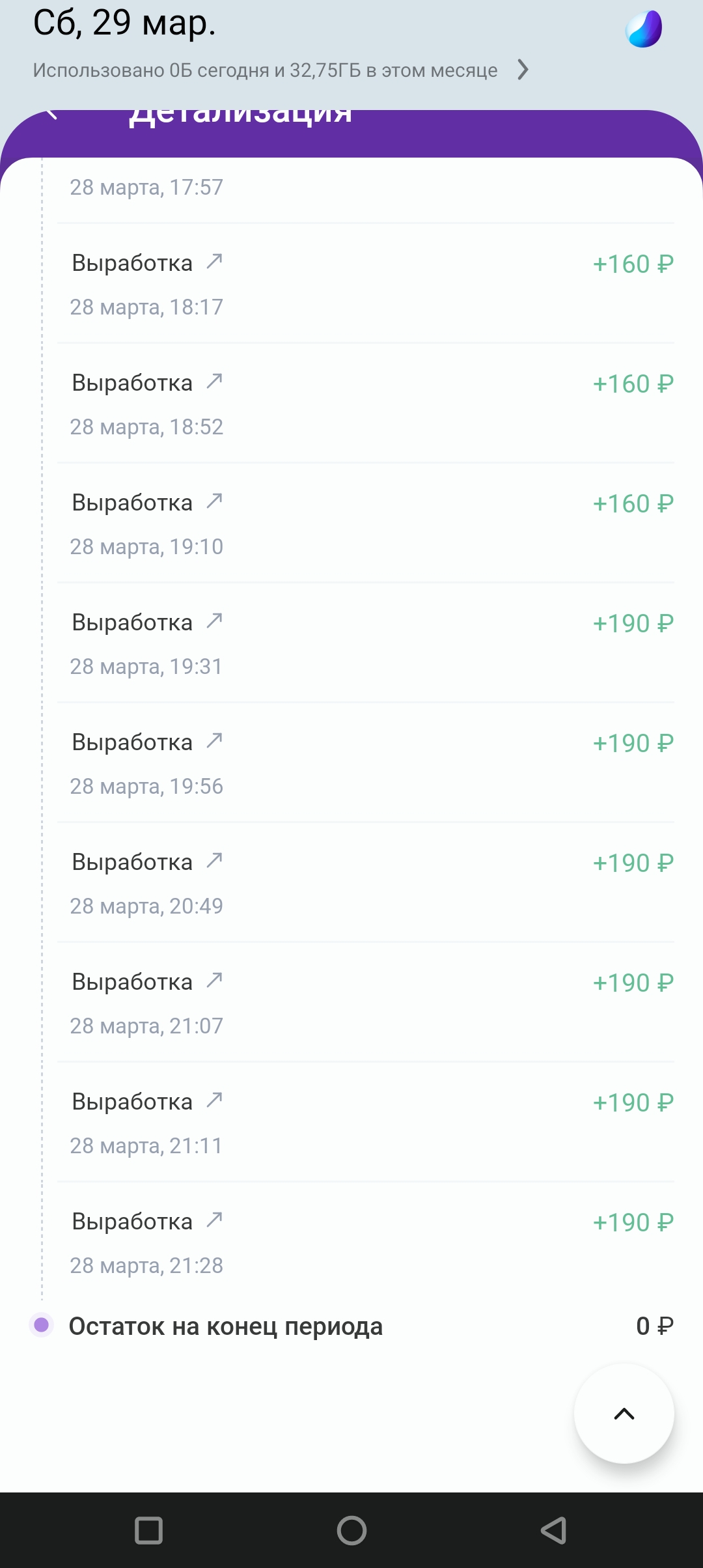This screenshot has width=703, height=1568.
Task: View Выработка entry at 28 марта, 19:10
Action: click(x=366, y=524)
